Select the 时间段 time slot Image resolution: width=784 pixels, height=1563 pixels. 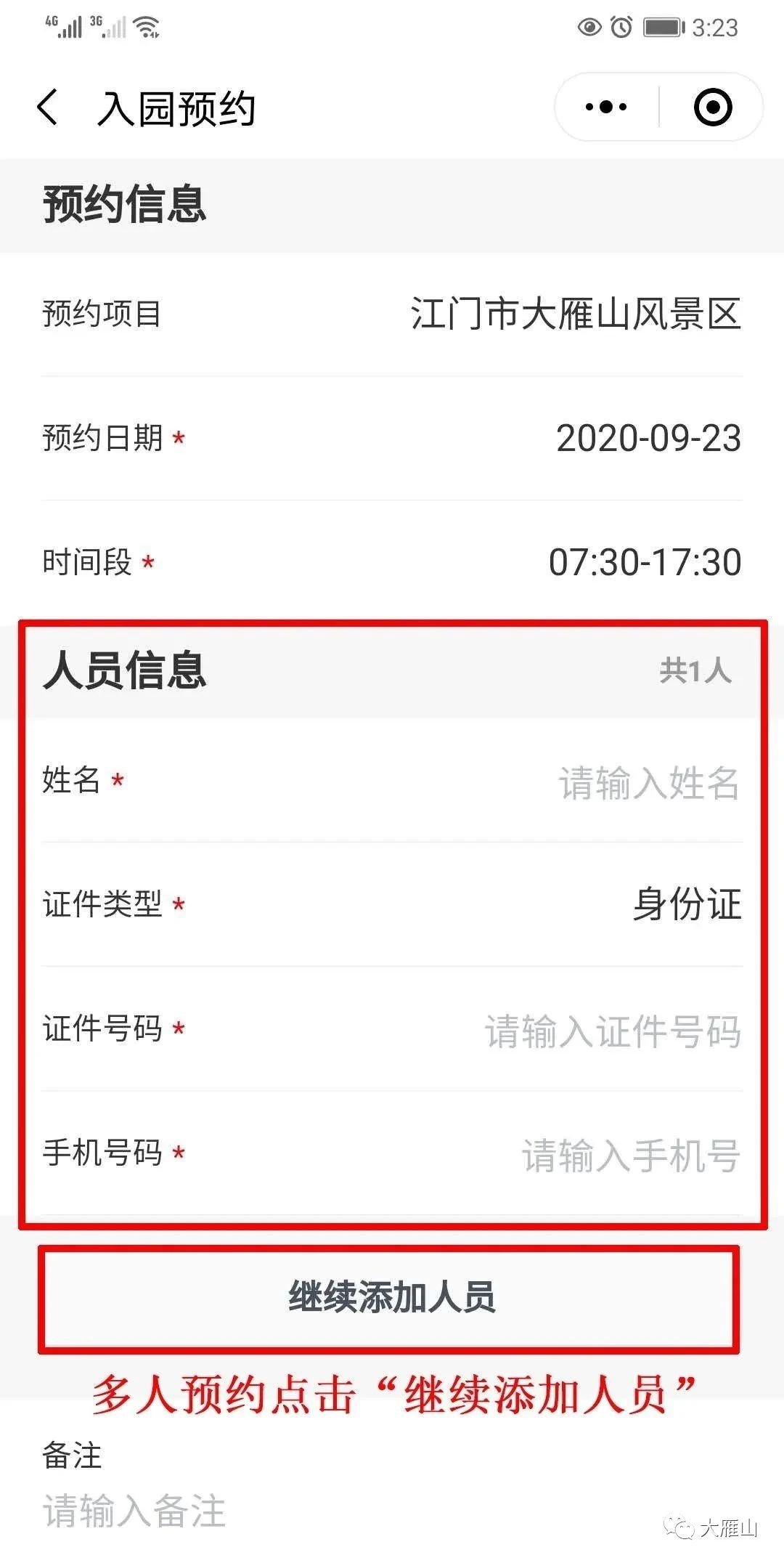pos(644,562)
